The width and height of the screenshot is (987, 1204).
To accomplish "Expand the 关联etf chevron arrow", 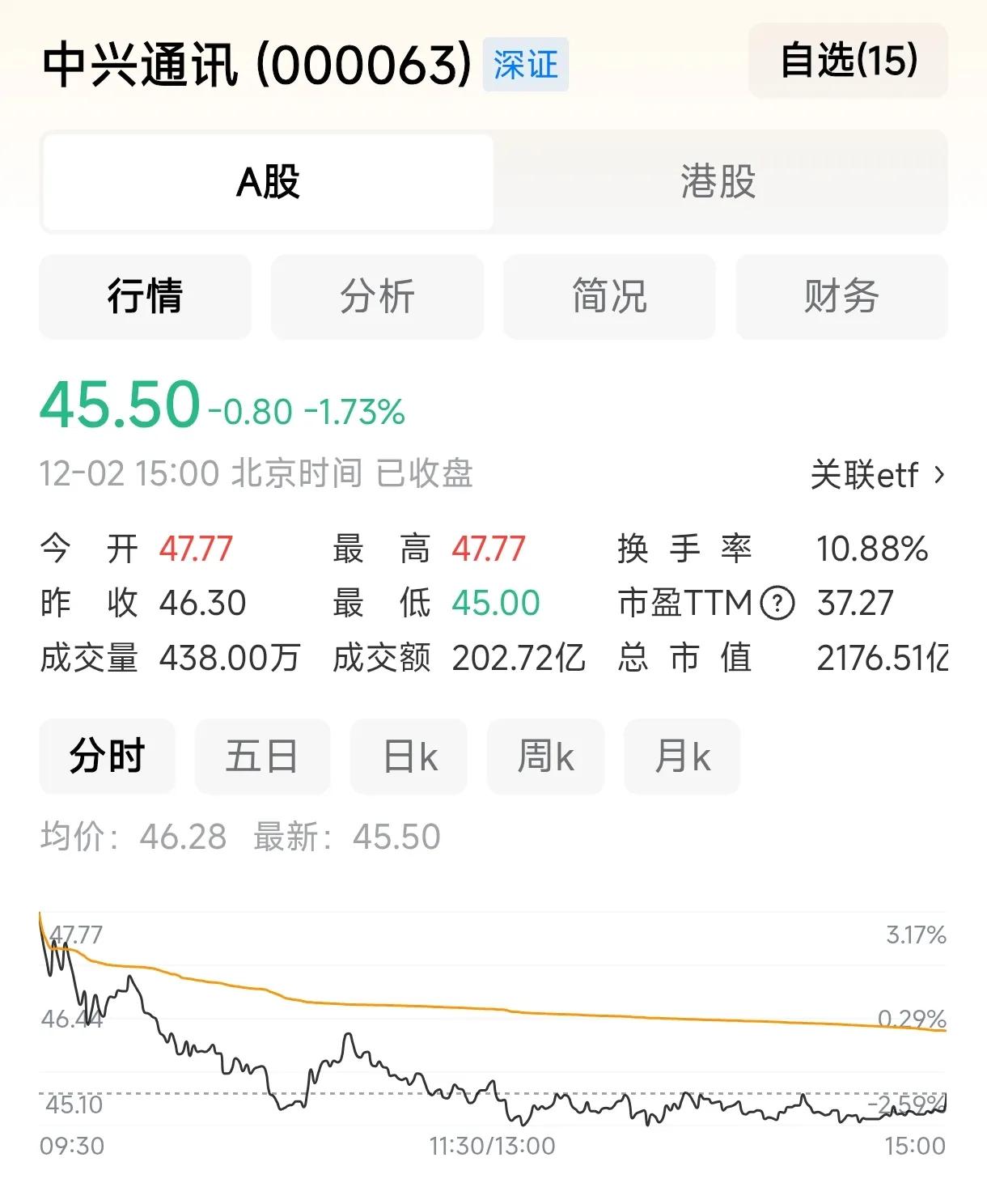I will (x=937, y=476).
